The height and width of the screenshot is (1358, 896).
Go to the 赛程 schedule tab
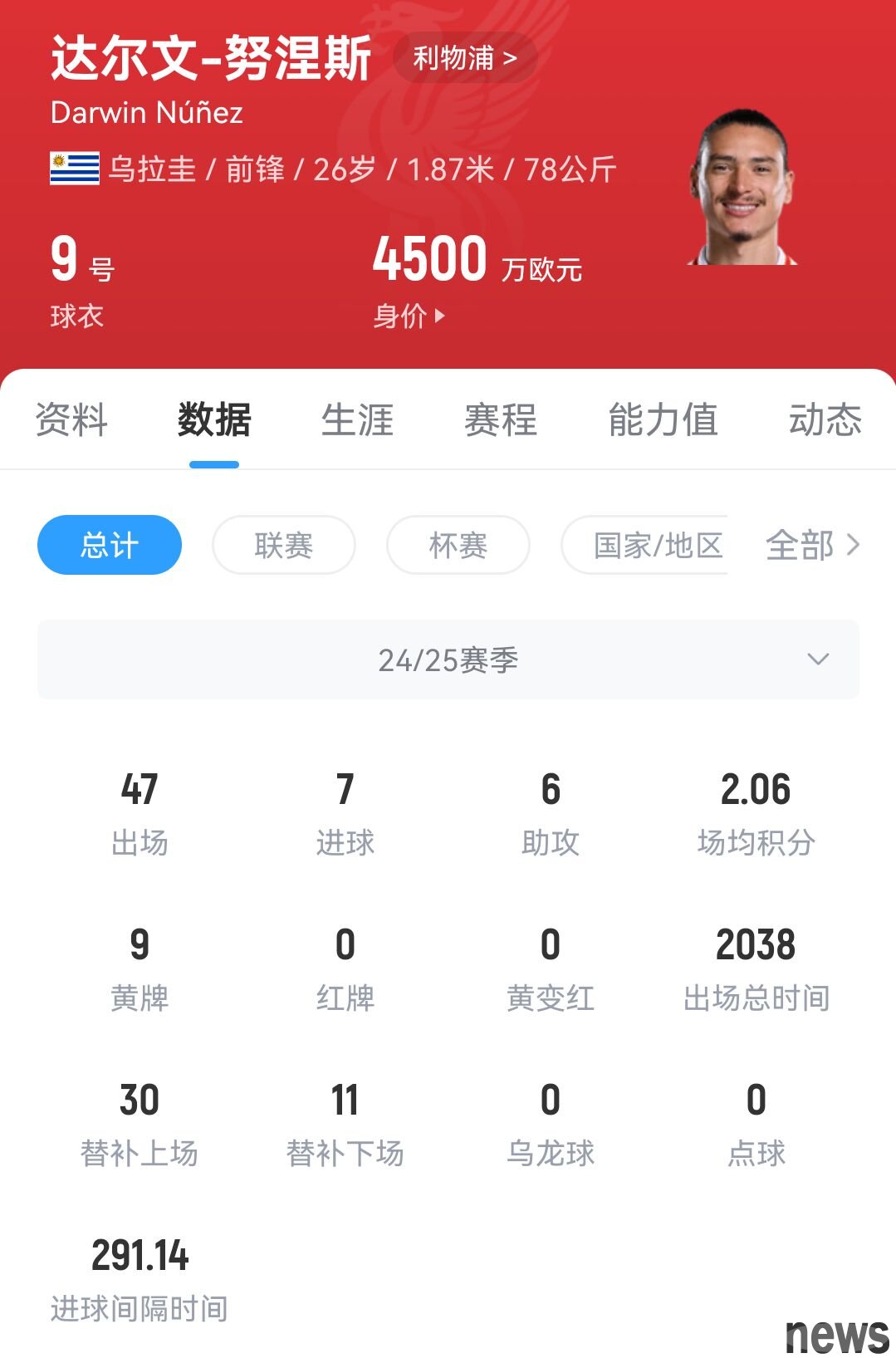click(500, 419)
